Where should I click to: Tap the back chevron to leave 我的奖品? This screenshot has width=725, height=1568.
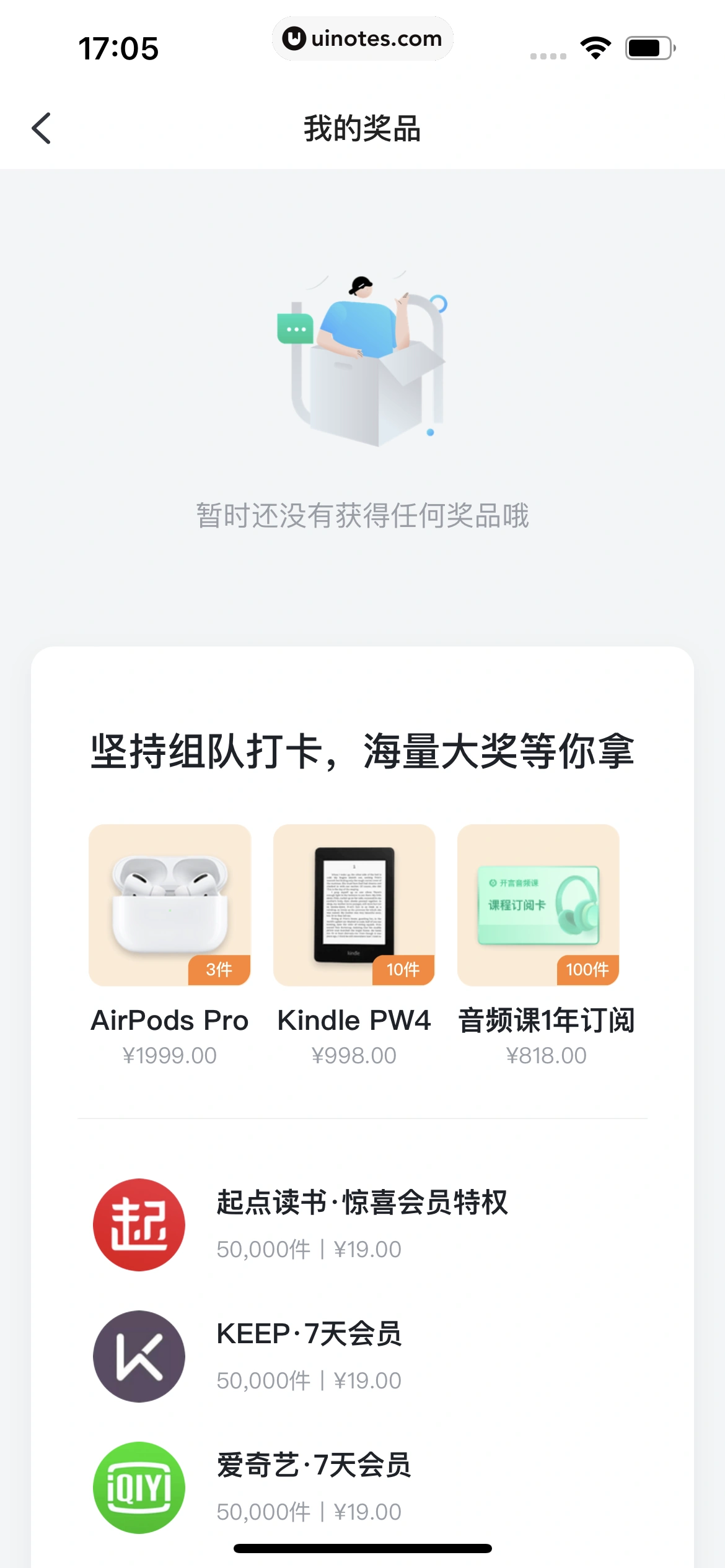click(41, 128)
